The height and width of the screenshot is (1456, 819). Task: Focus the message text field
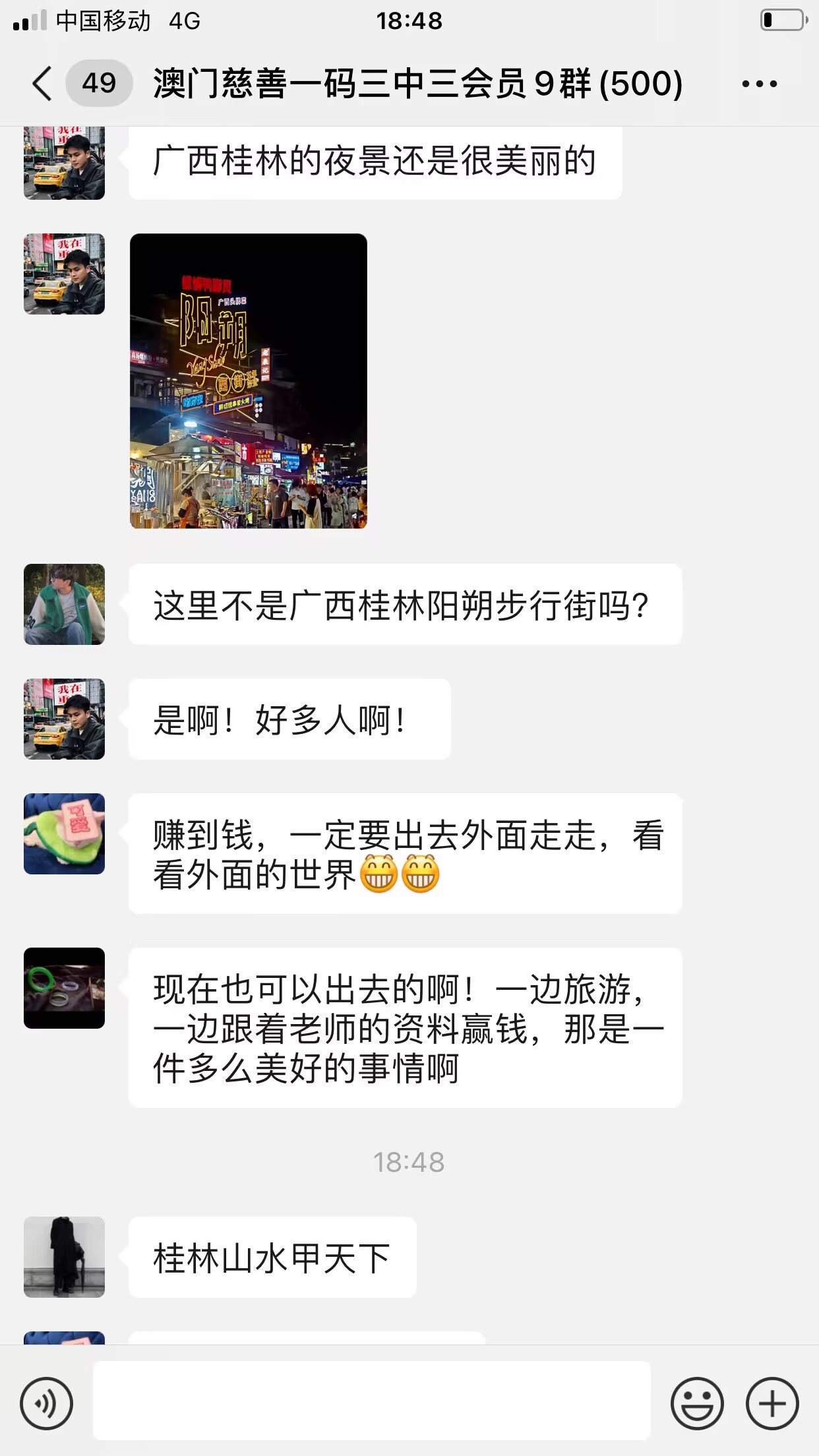coord(371,1401)
